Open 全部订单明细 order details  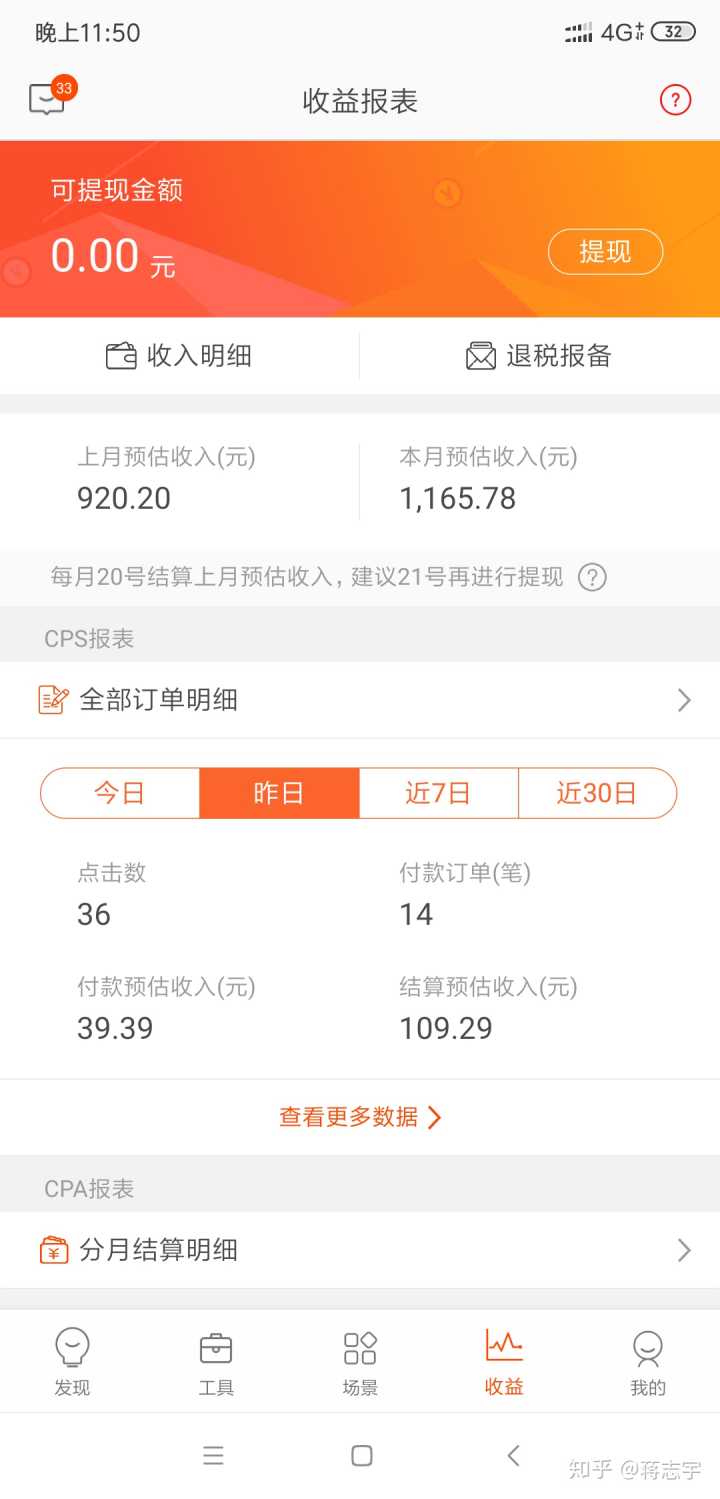(360, 700)
